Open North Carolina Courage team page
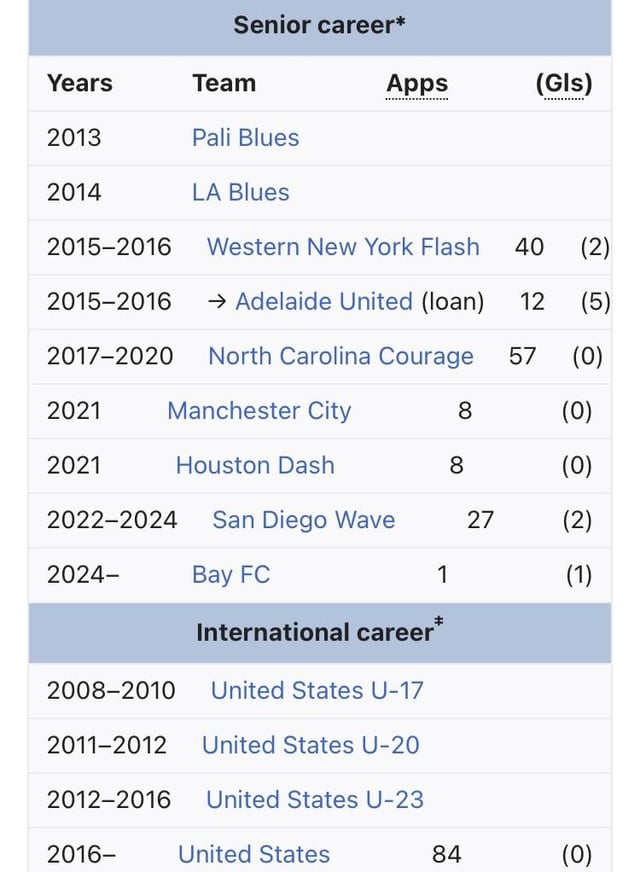 pyautogui.click(x=340, y=356)
